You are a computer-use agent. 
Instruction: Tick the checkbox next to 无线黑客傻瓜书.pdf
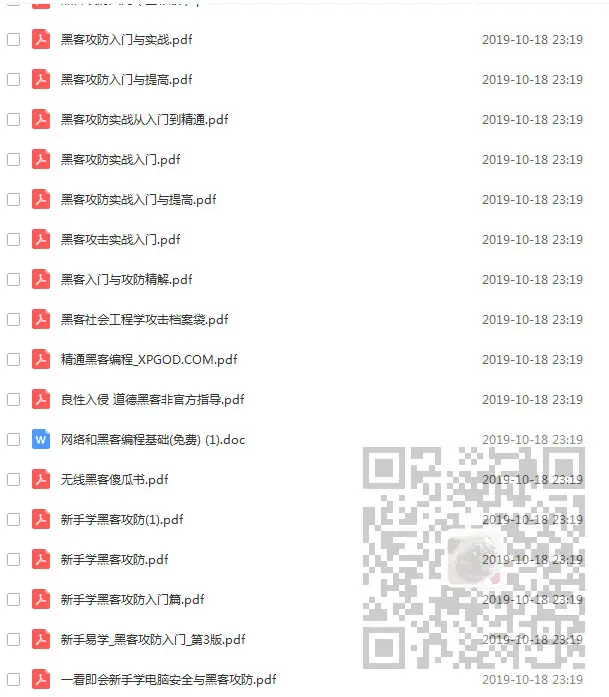tap(13, 480)
